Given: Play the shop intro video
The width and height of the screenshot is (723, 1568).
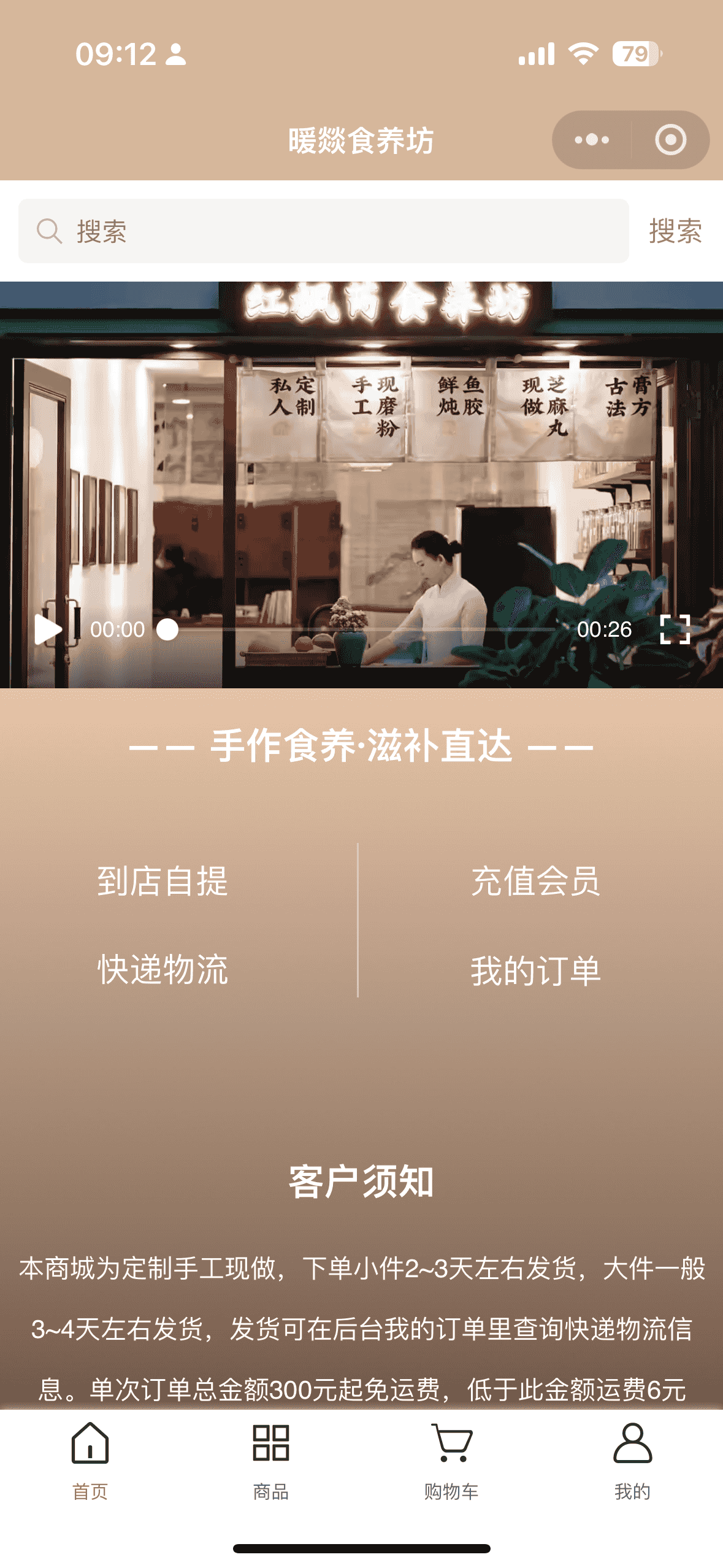Looking at the screenshot, I should pyautogui.click(x=48, y=629).
